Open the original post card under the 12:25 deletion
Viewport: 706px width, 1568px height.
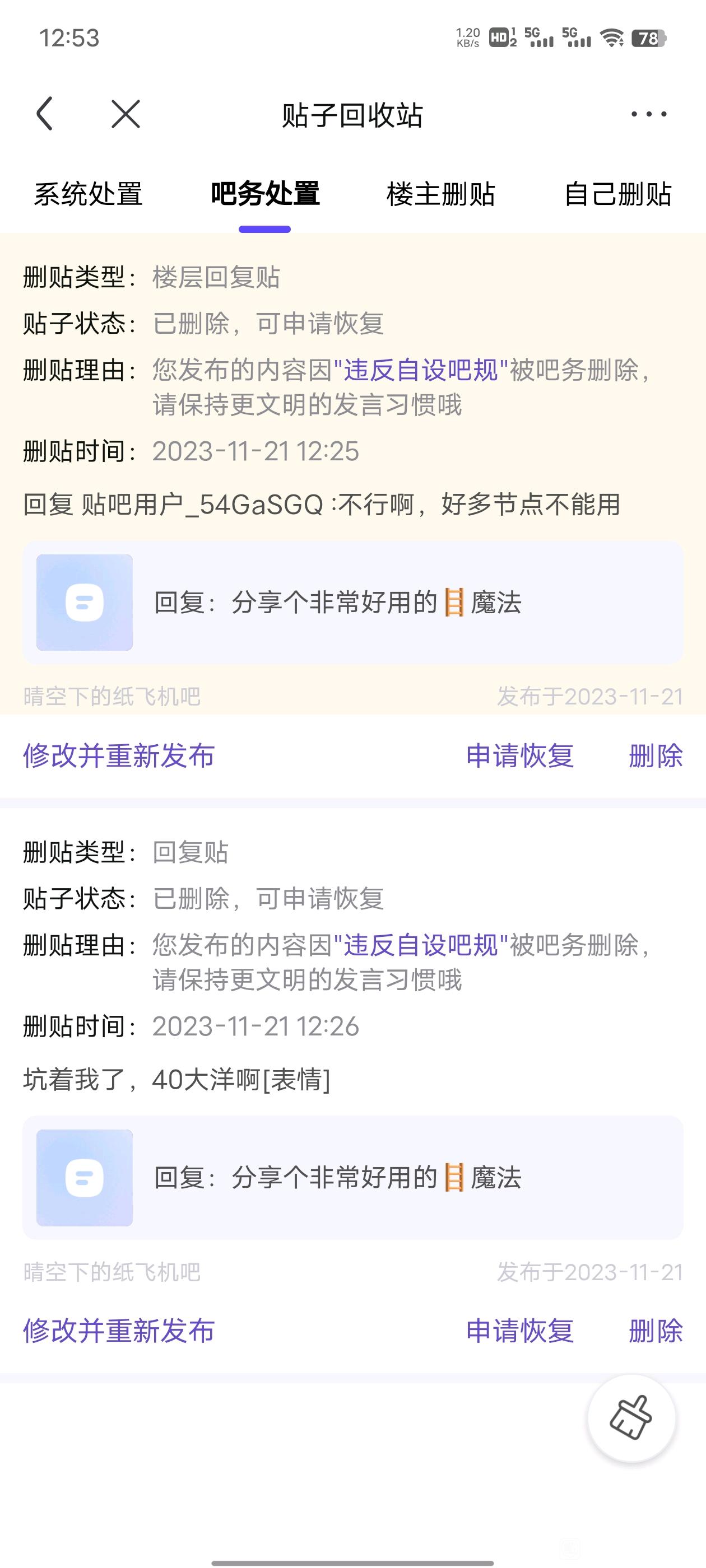(x=352, y=603)
